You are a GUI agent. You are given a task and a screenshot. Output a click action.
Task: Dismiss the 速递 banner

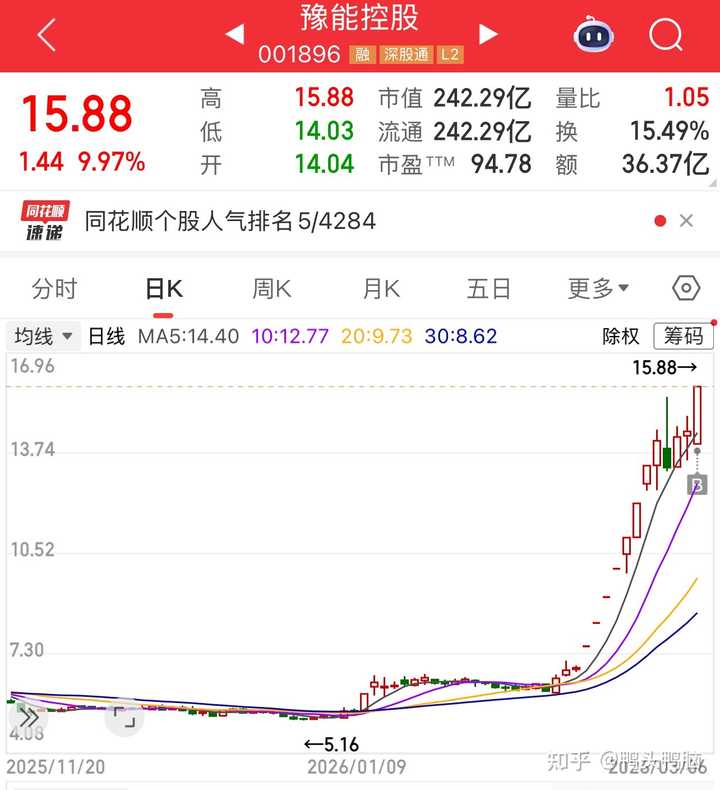pyautogui.click(x=686, y=221)
